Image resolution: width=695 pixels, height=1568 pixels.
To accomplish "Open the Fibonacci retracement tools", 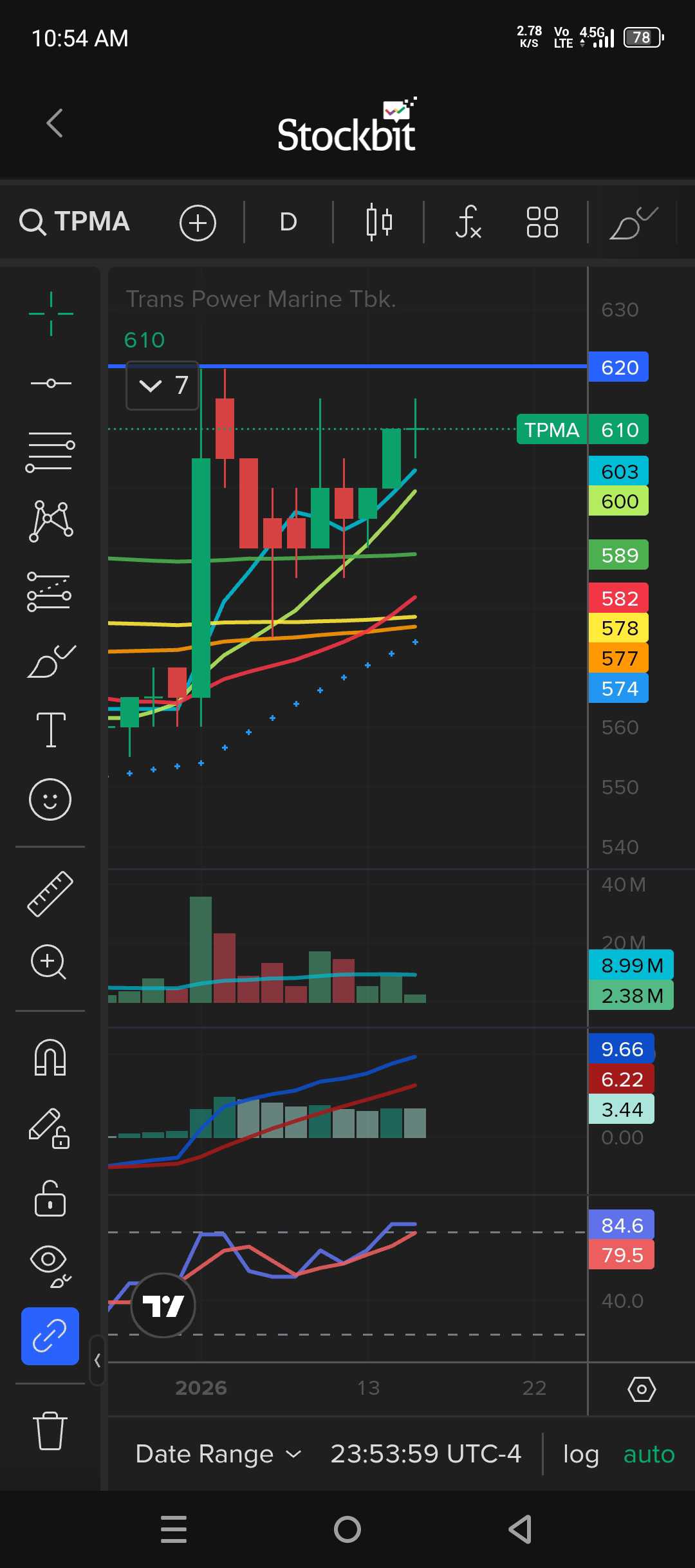I will click(50, 451).
